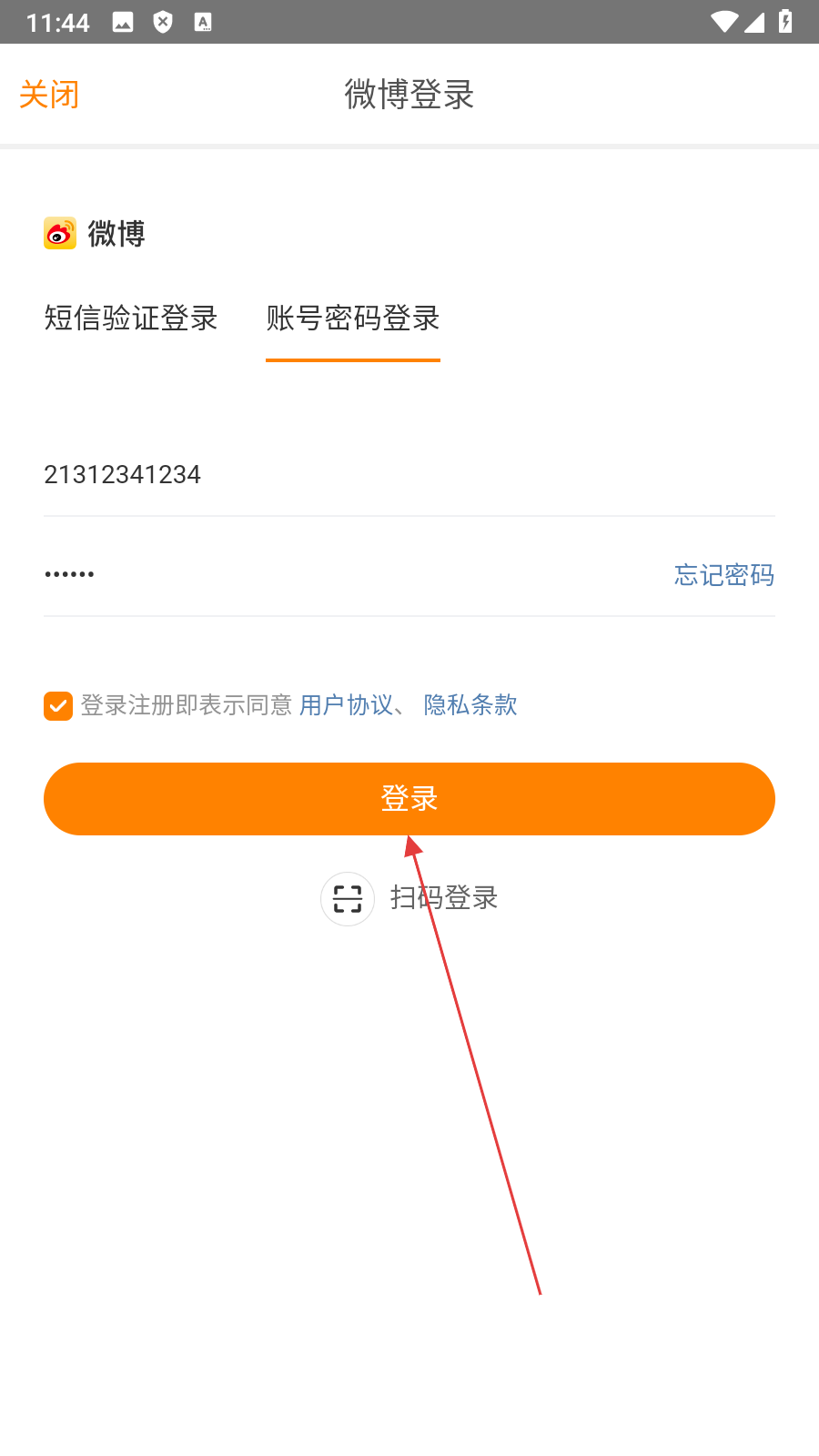819x1456 pixels.
Task: Read the 用户协议 link
Action: (346, 705)
